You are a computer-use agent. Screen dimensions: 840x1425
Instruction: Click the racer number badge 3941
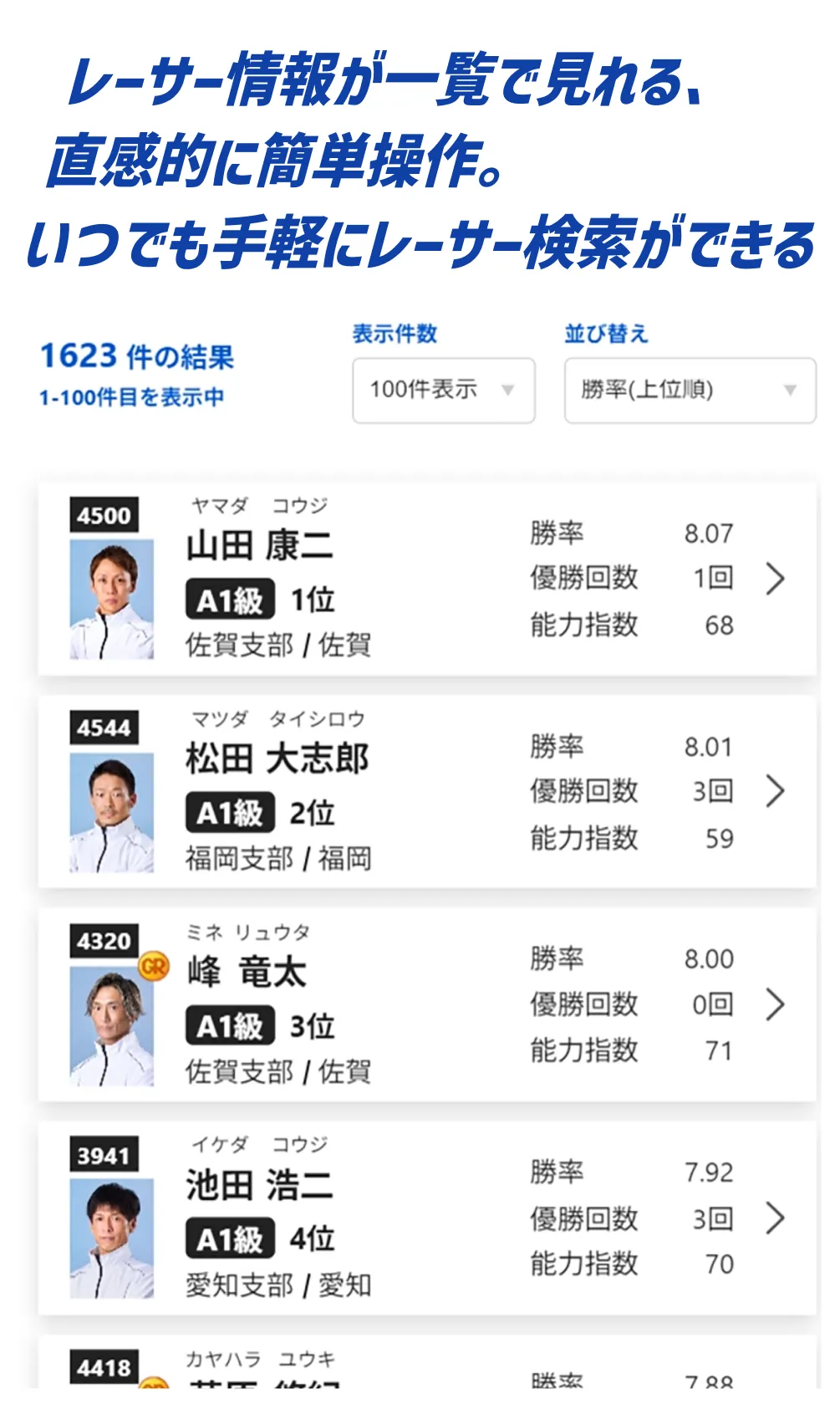coord(105,1155)
